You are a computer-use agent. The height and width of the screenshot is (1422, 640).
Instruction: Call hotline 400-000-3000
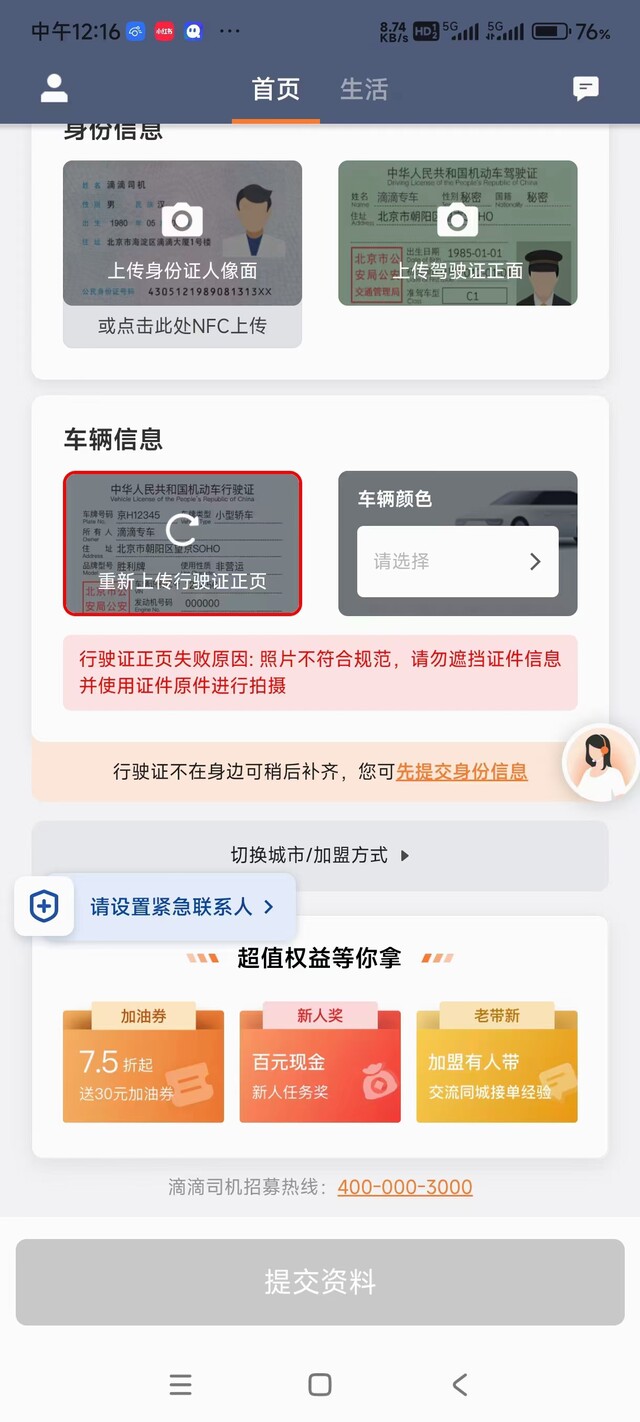tap(405, 1187)
